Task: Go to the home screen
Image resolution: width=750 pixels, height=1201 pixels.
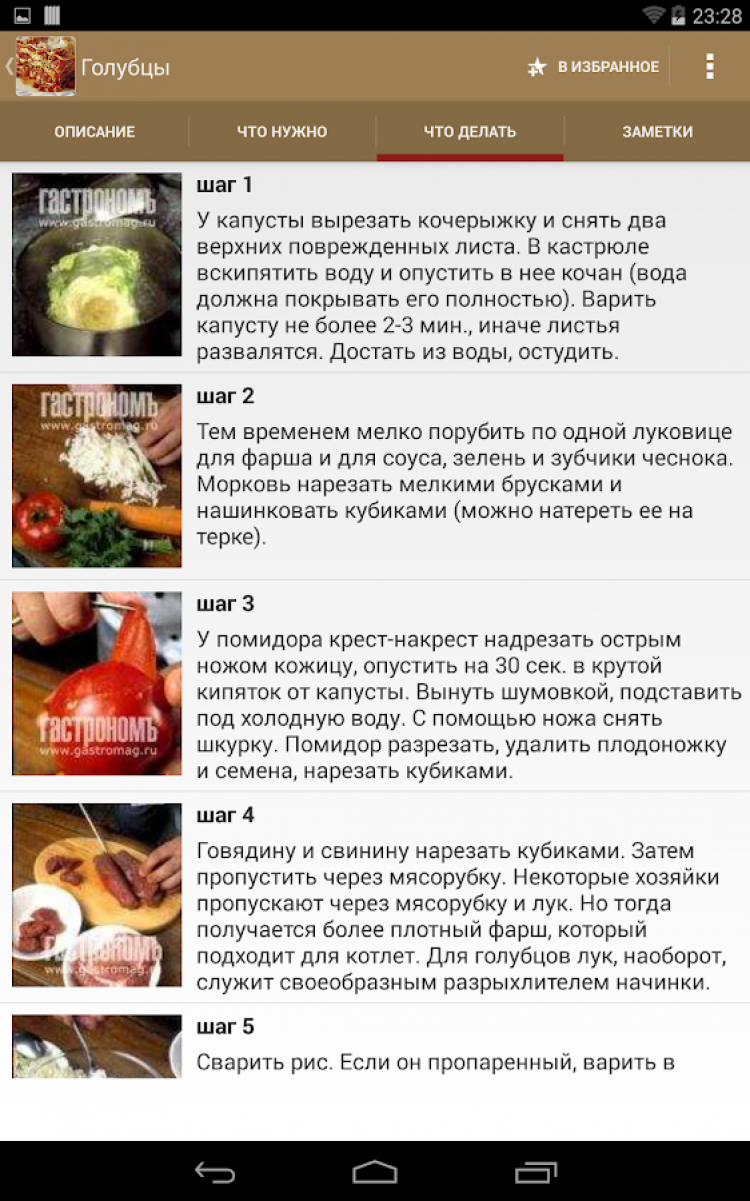Action: (x=375, y=1172)
